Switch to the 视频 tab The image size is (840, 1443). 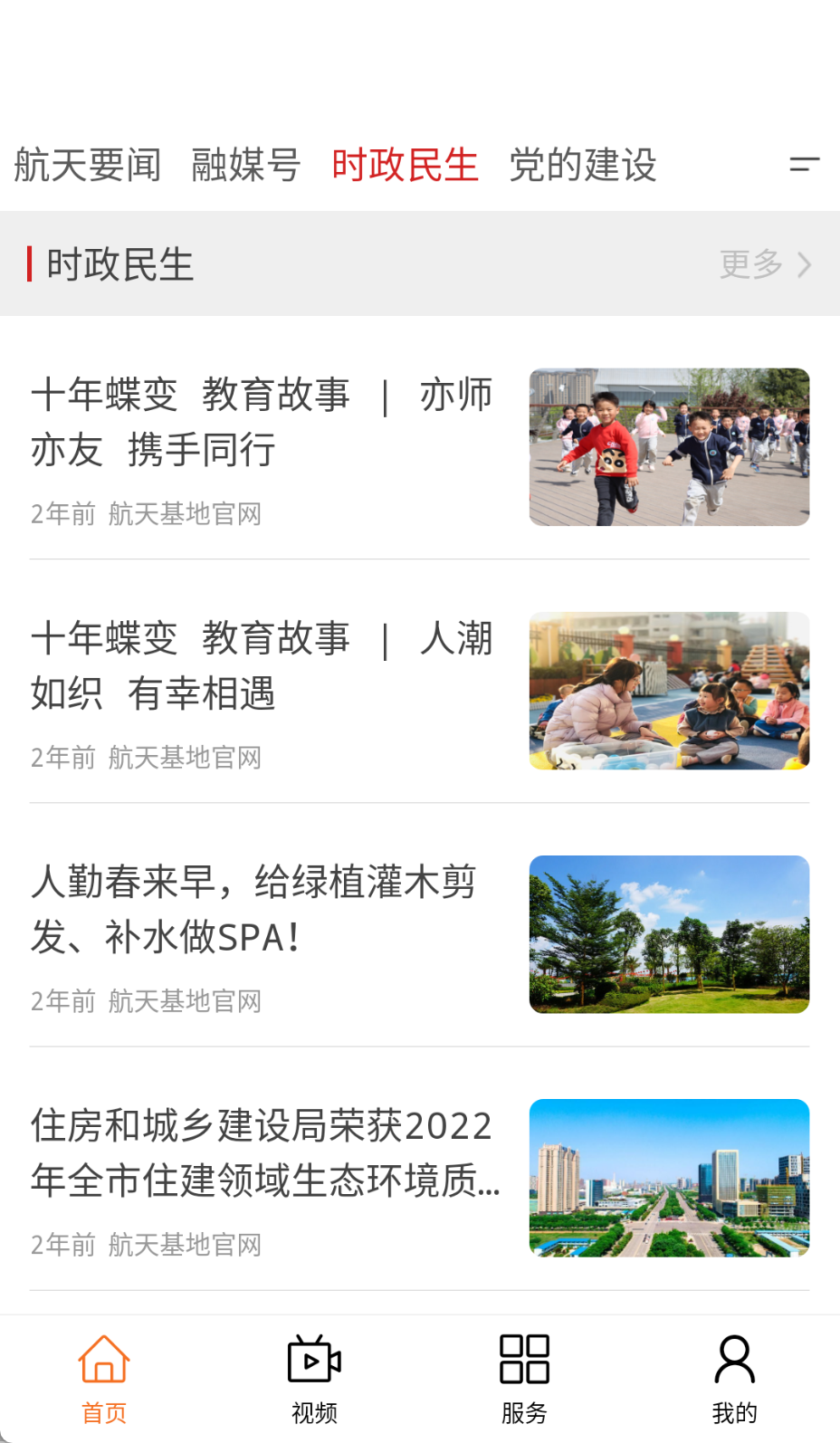pos(314,1379)
